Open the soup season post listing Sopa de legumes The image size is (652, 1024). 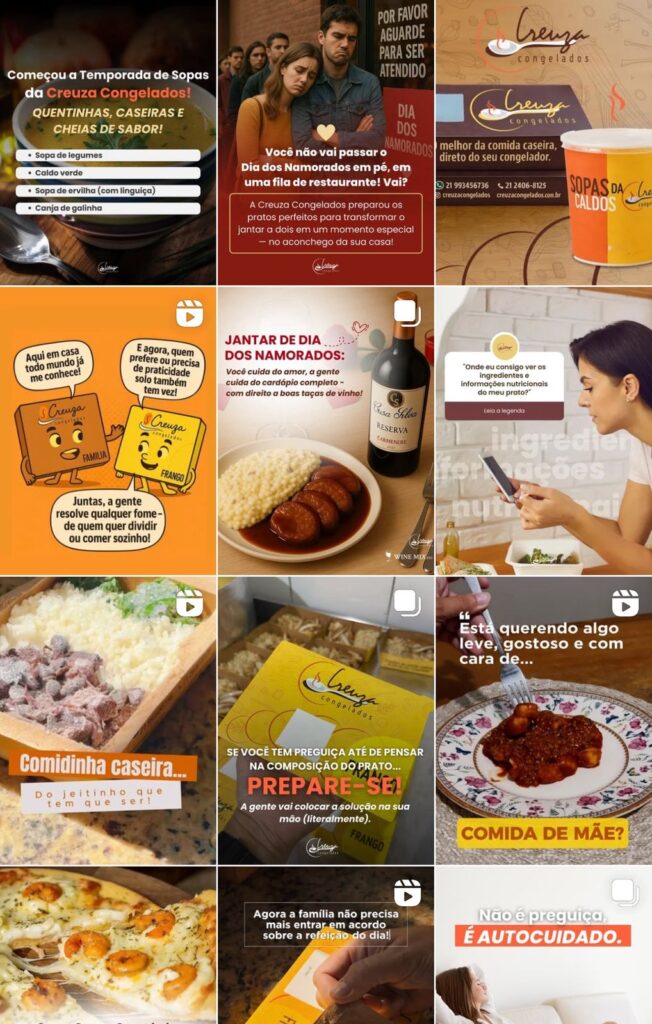(x=108, y=142)
